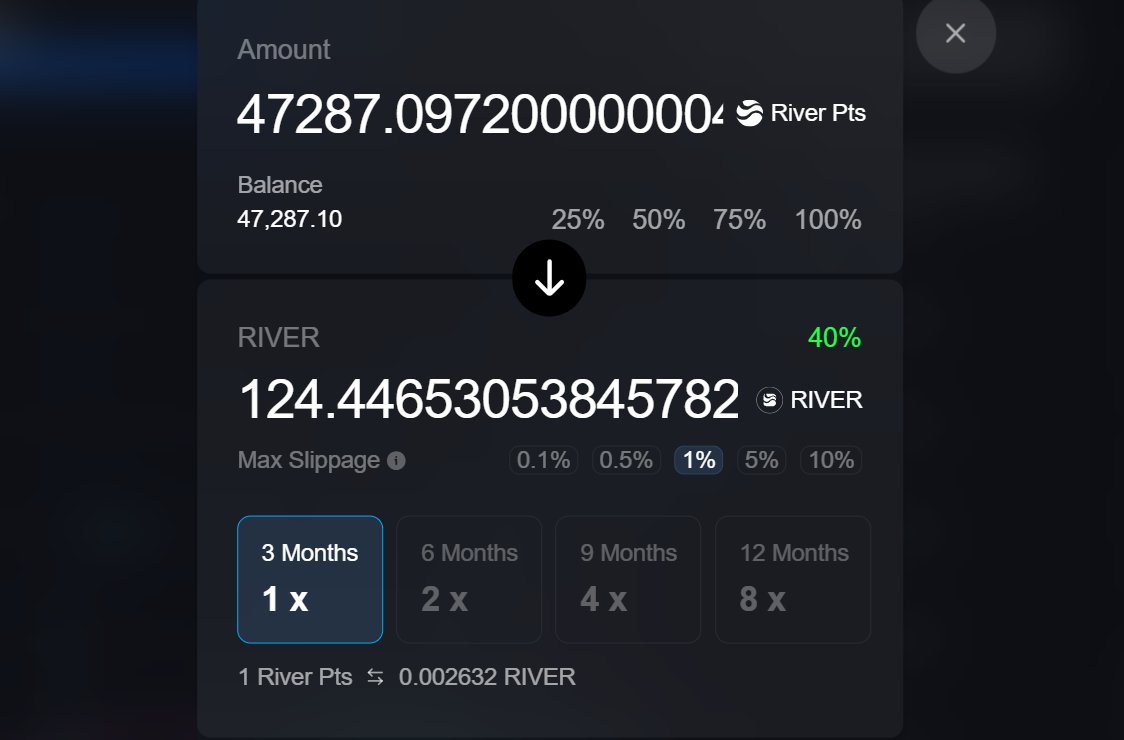Choose 0.5% max slippage
The width and height of the screenshot is (1124, 740).
(626, 460)
